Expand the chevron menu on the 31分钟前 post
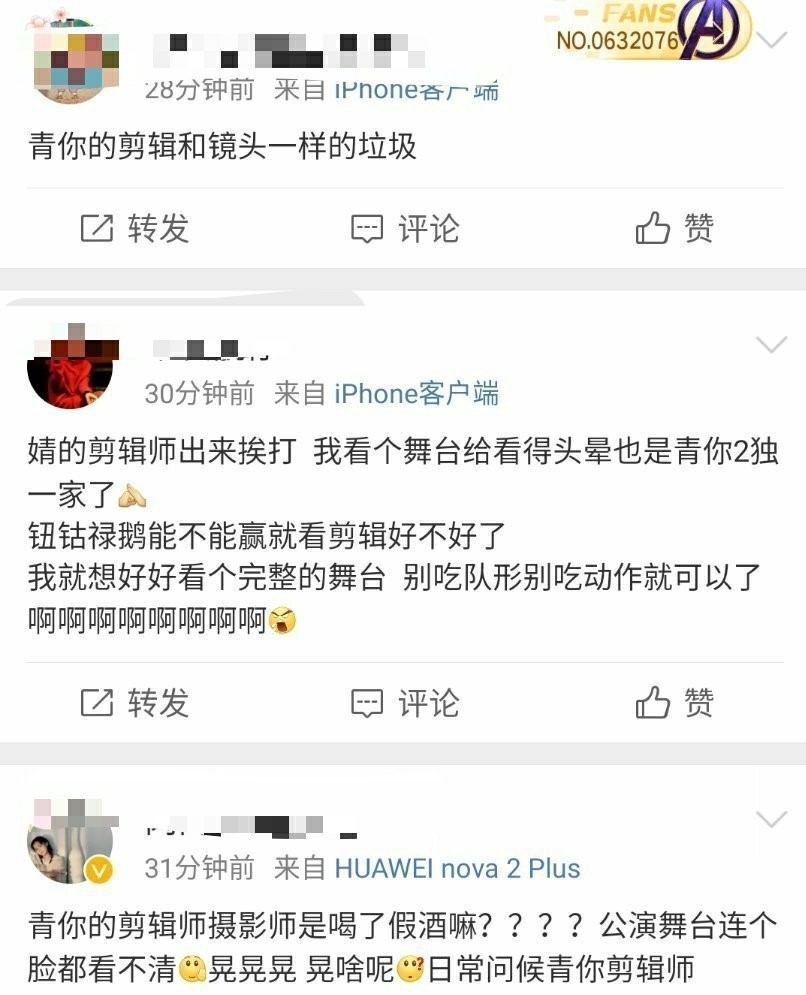 click(772, 819)
